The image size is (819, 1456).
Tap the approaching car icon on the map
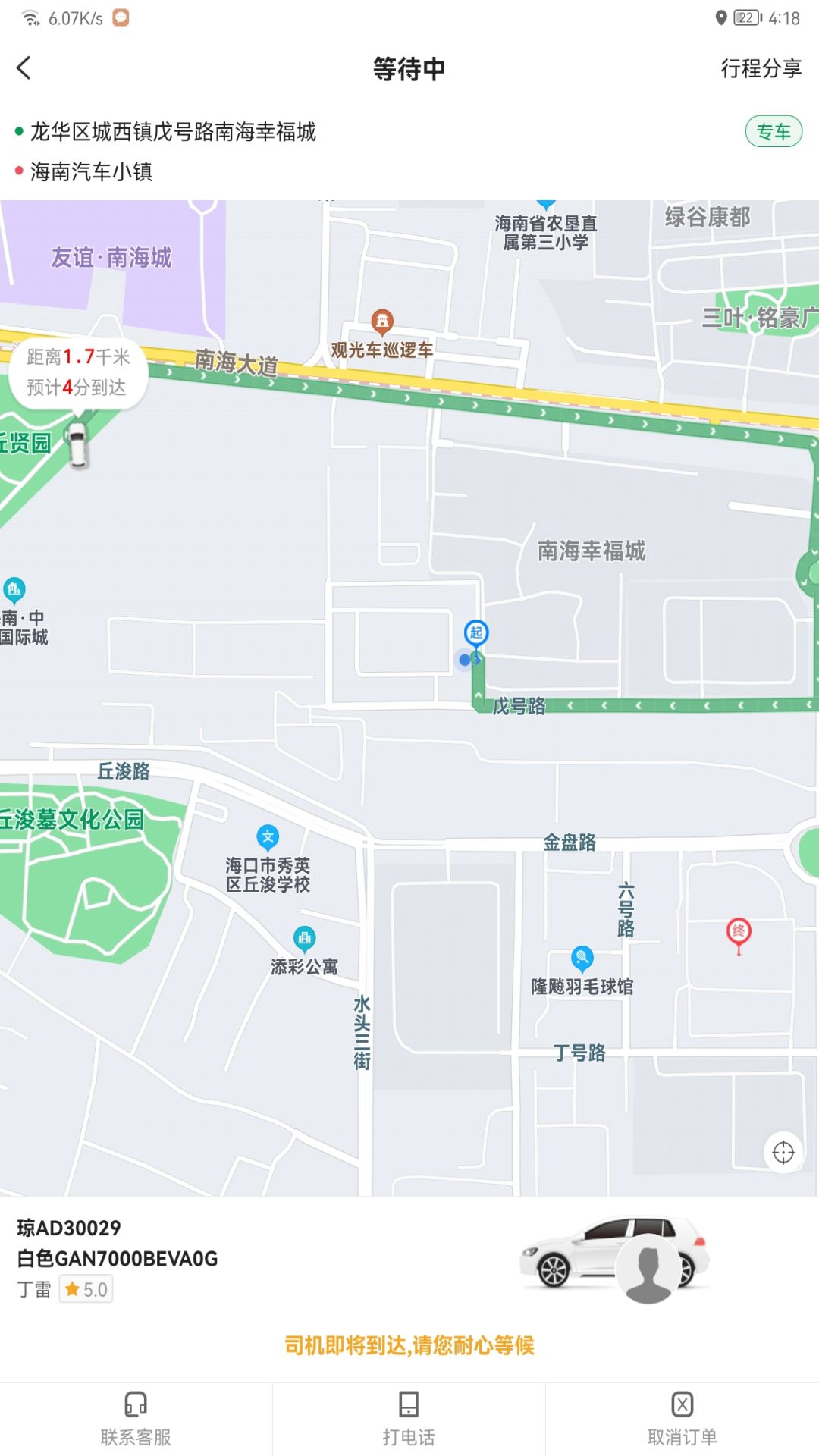point(77,444)
